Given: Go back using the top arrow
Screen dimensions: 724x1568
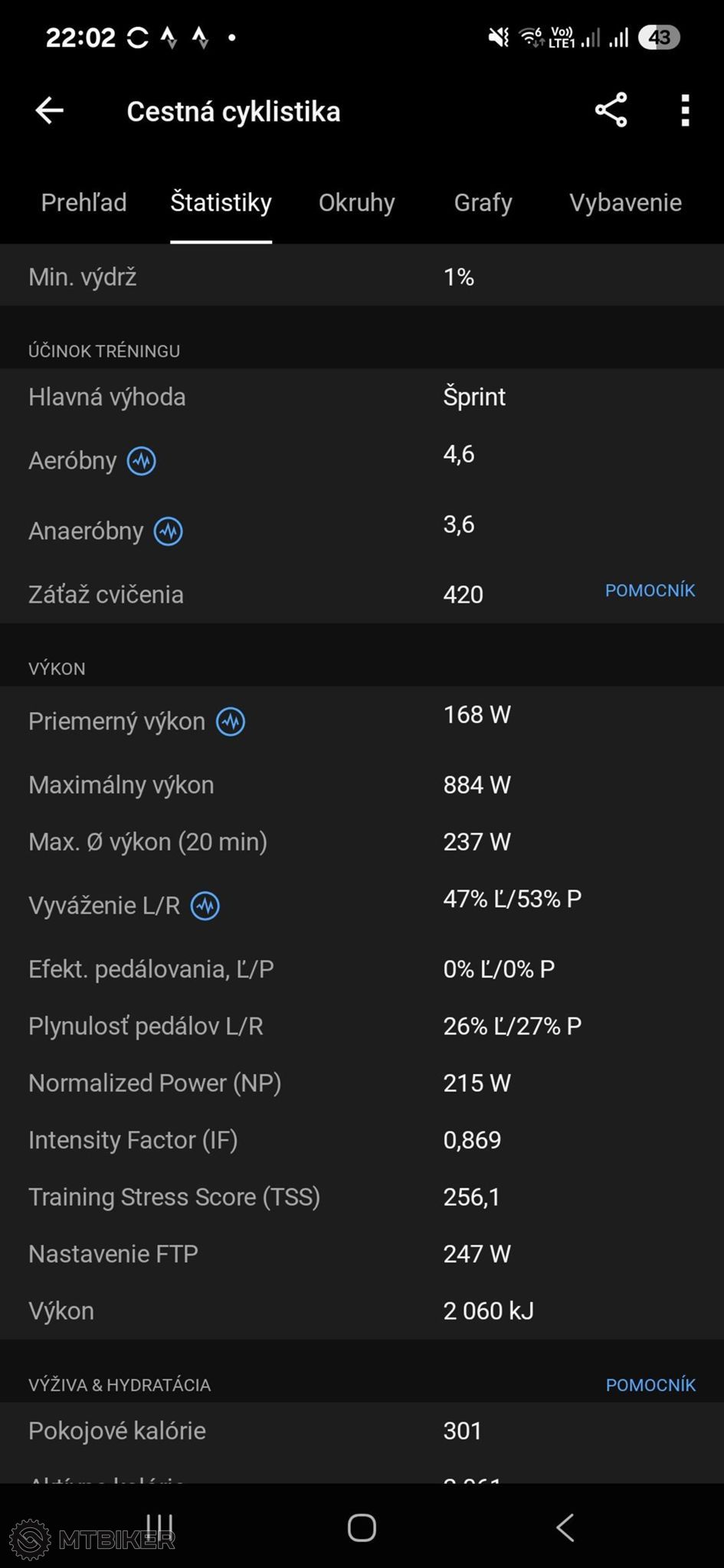Looking at the screenshot, I should [50, 111].
